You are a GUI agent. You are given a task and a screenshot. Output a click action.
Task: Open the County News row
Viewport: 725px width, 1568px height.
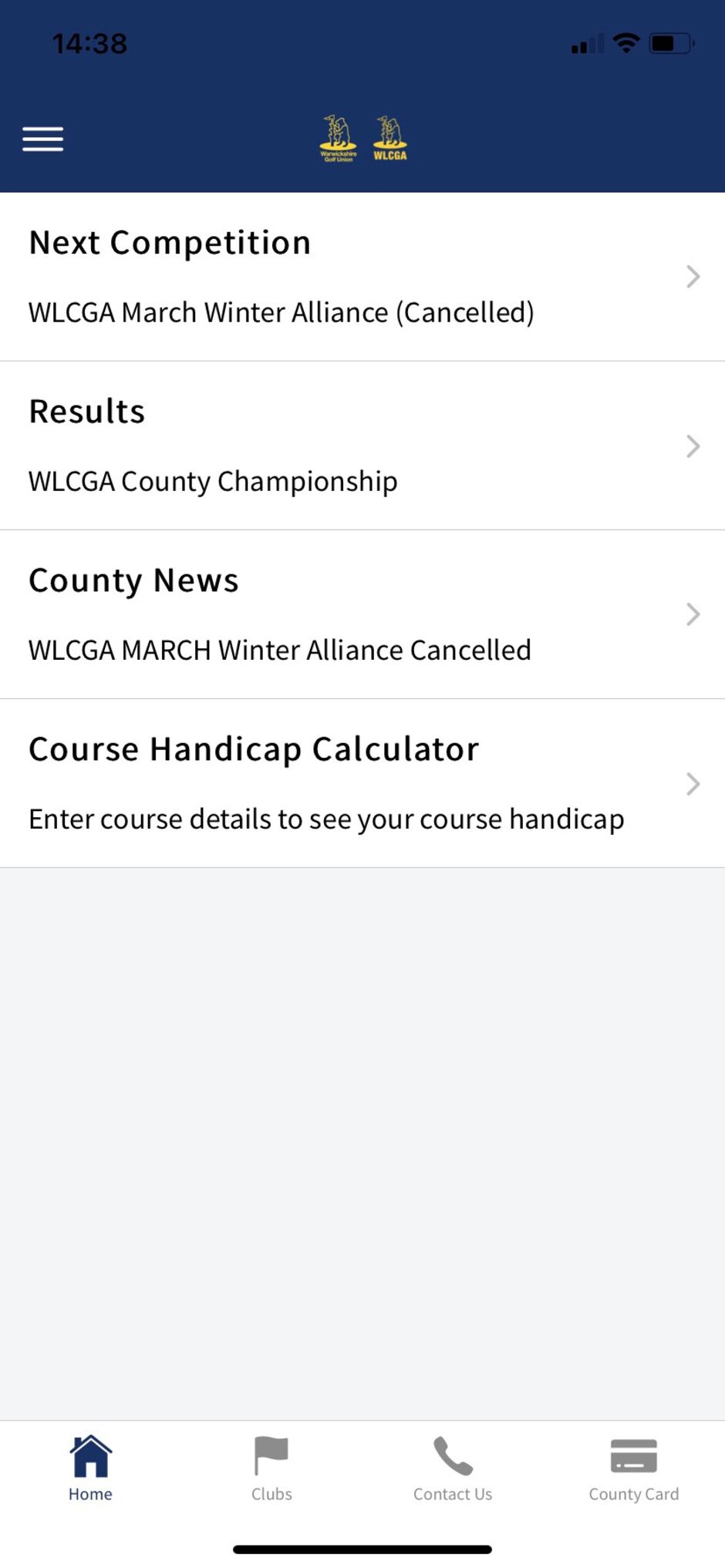pyautogui.click(x=362, y=614)
